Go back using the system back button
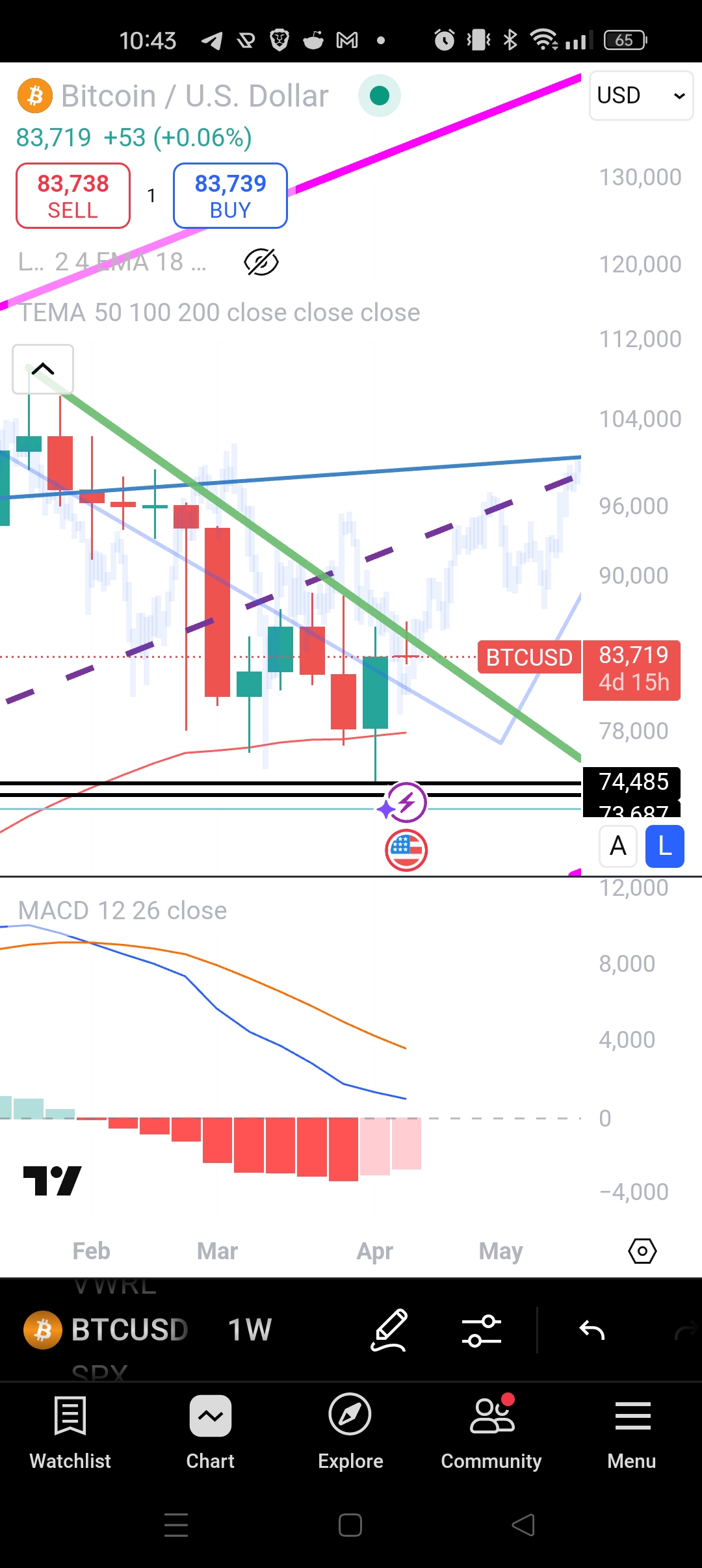Viewport: 702px width, 1568px height. coord(523,1524)
